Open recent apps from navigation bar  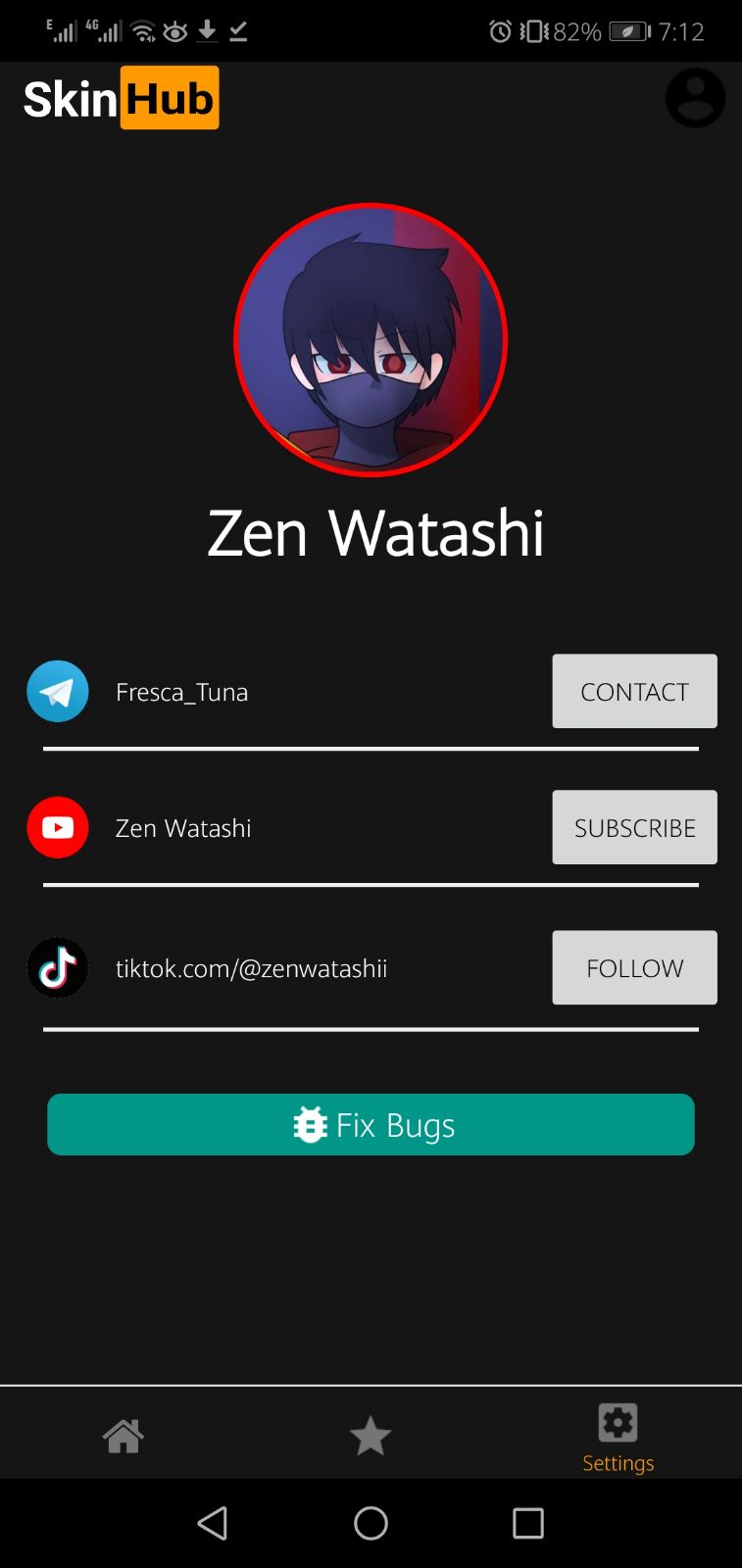[527, 1523]
